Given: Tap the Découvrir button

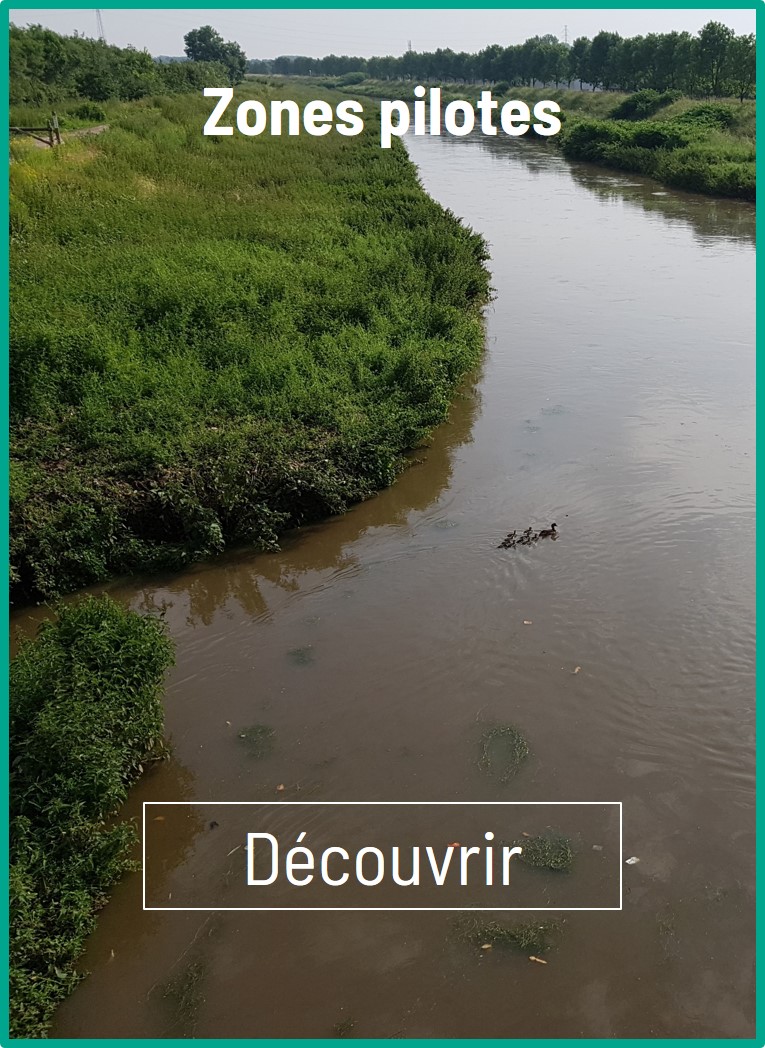Looking at the screenshot, I should [382, 856].
